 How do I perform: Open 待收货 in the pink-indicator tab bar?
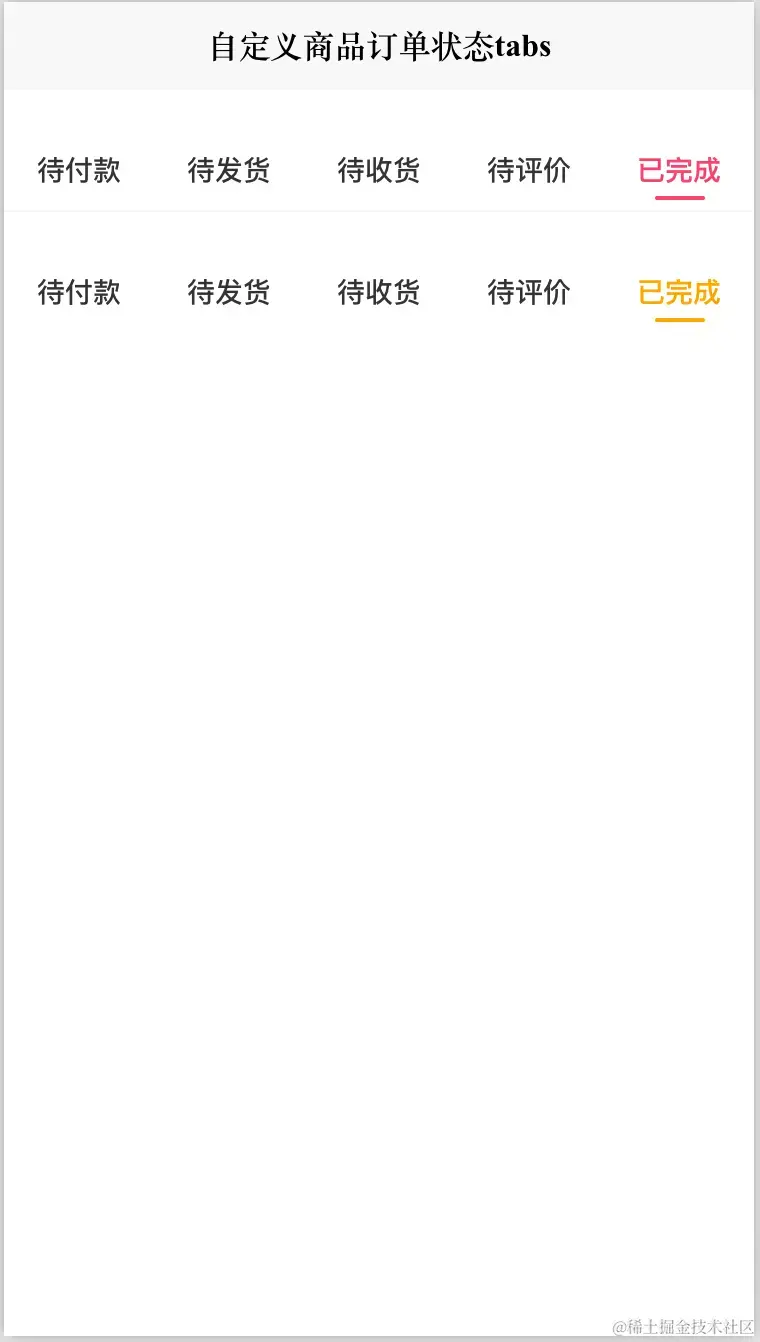point(379,171)
